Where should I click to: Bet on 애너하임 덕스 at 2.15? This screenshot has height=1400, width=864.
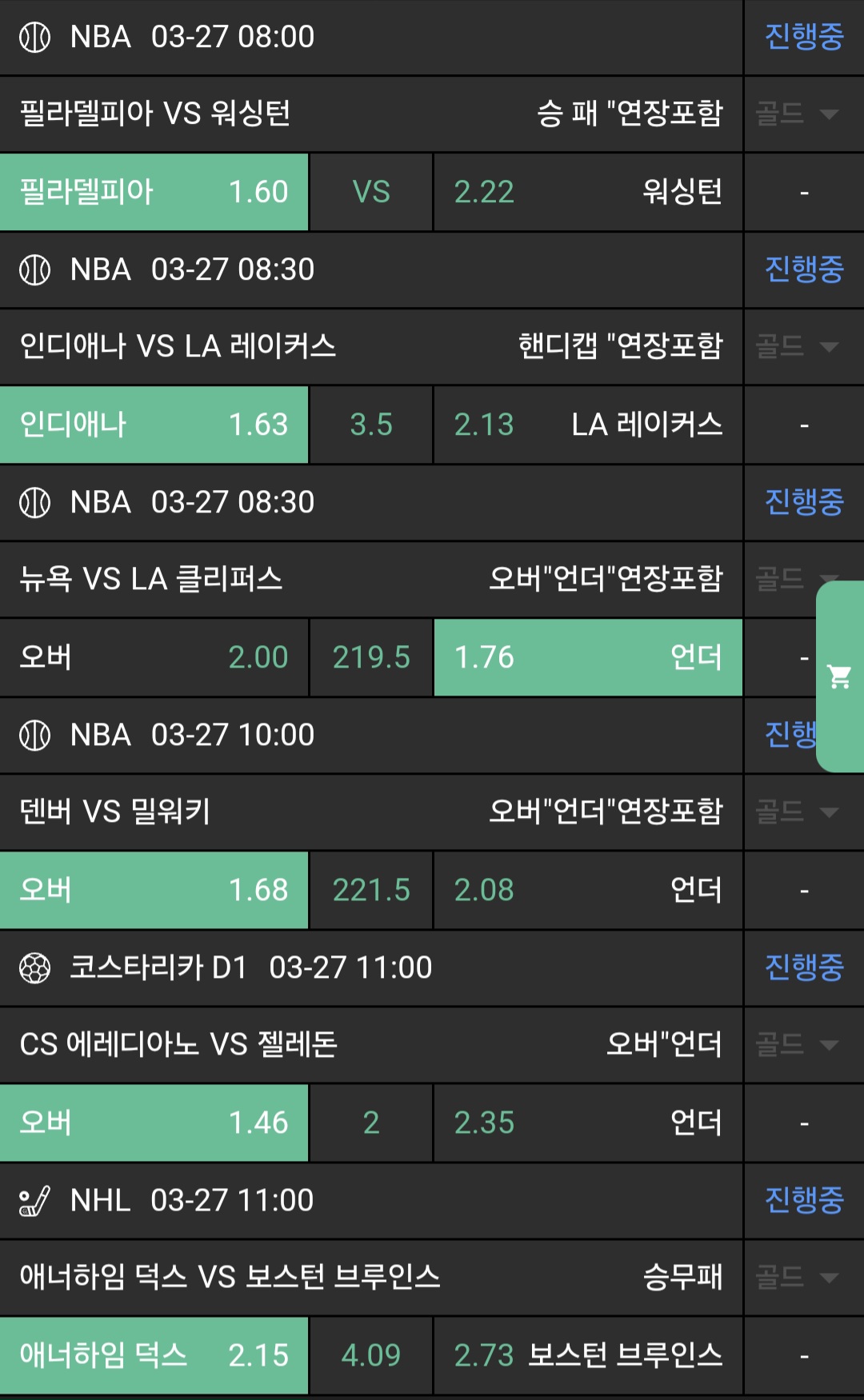click(154, 1355)
